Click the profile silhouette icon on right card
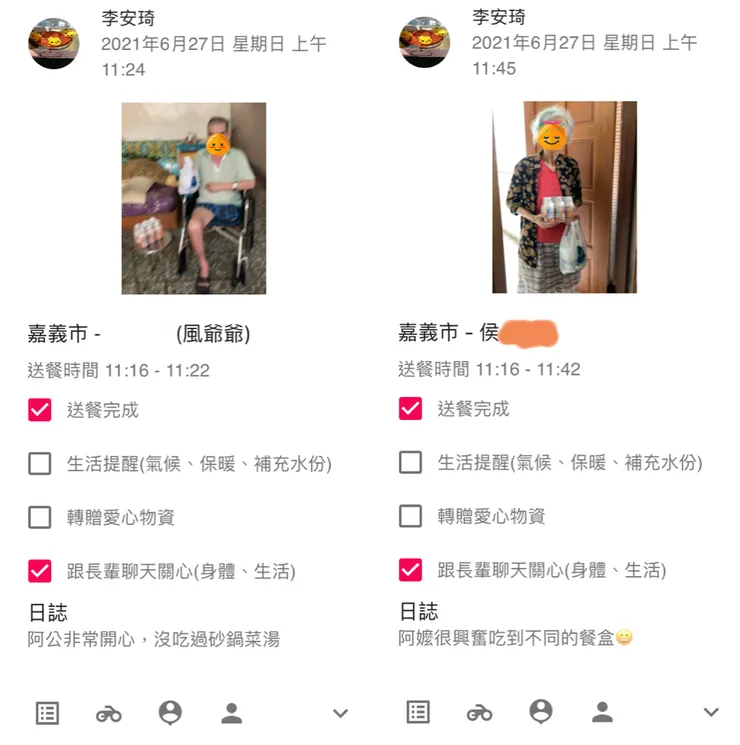This screenshot has width=740, height=745. (x=602, y=713)
